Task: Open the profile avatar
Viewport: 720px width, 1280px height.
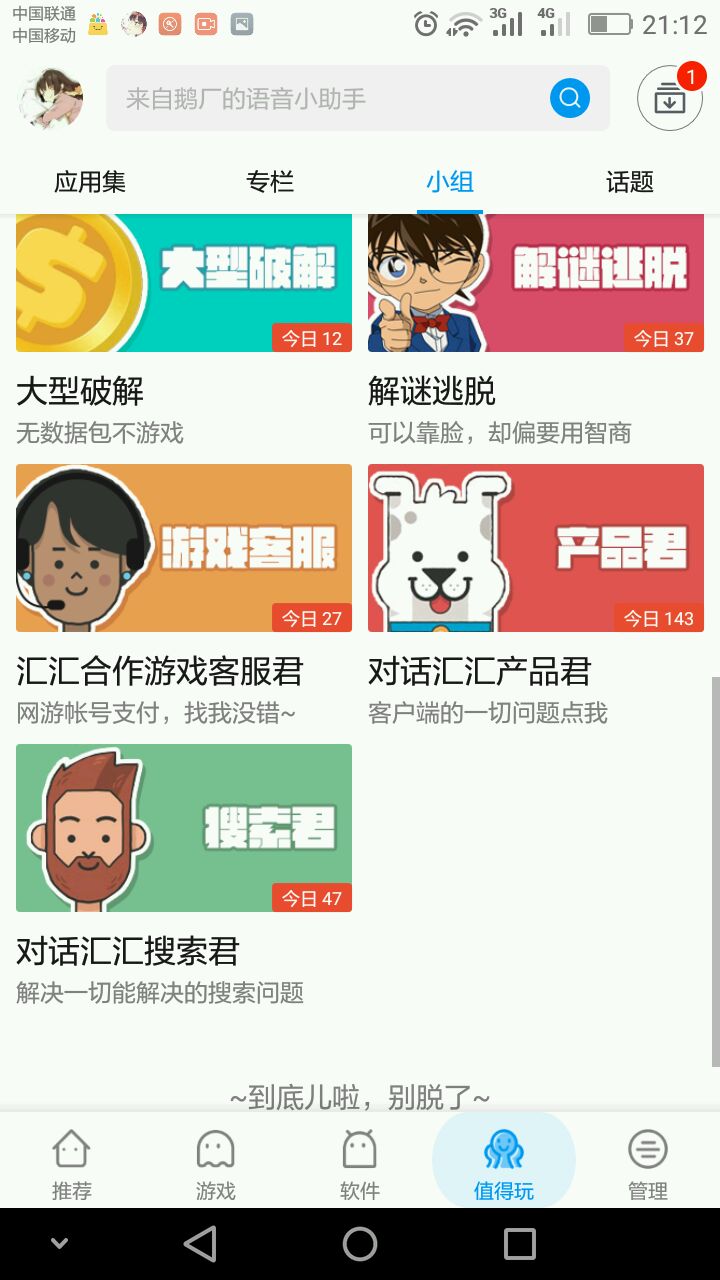Action: click(50, 98)
